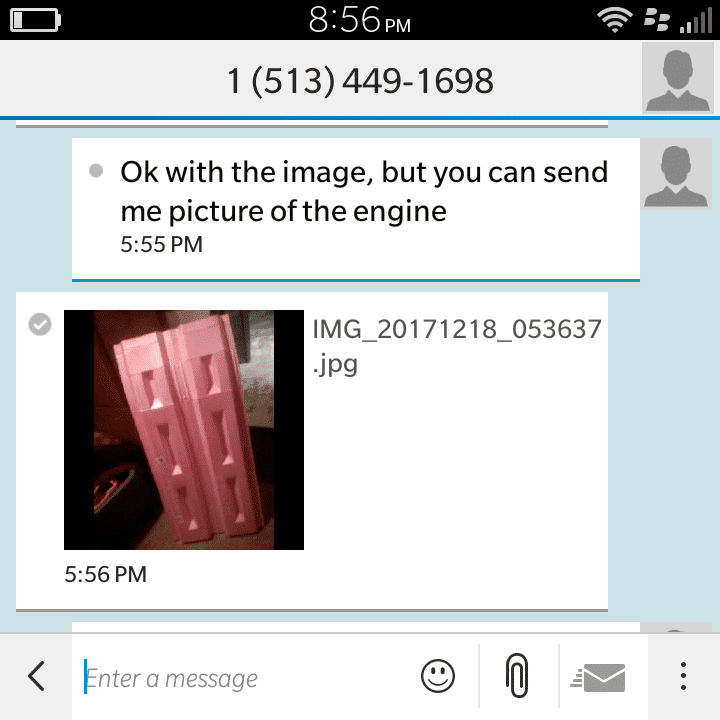Go back using the arrow icon

tap(36, 677)
